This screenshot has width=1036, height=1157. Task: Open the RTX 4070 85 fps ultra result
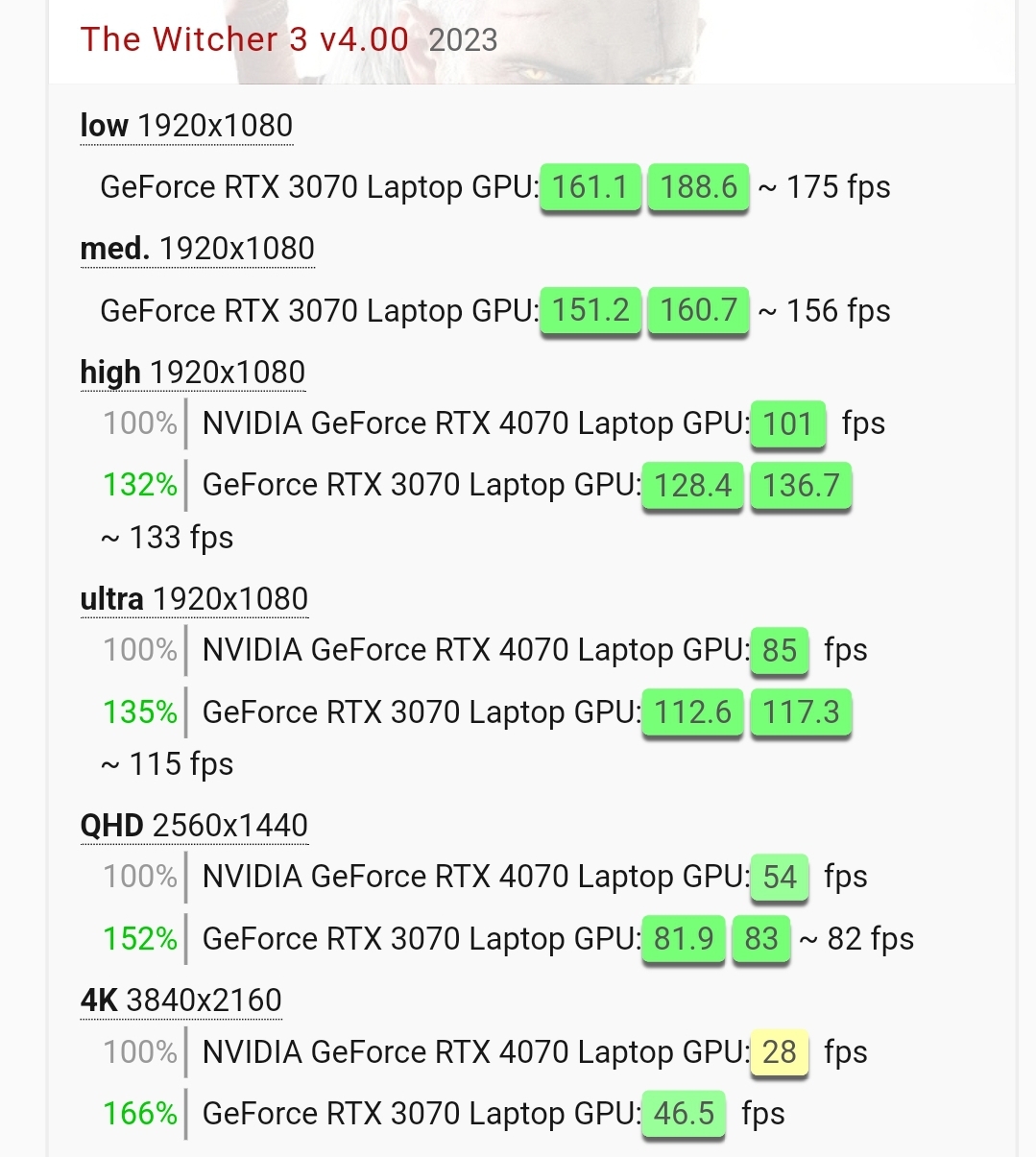[779, 650]
